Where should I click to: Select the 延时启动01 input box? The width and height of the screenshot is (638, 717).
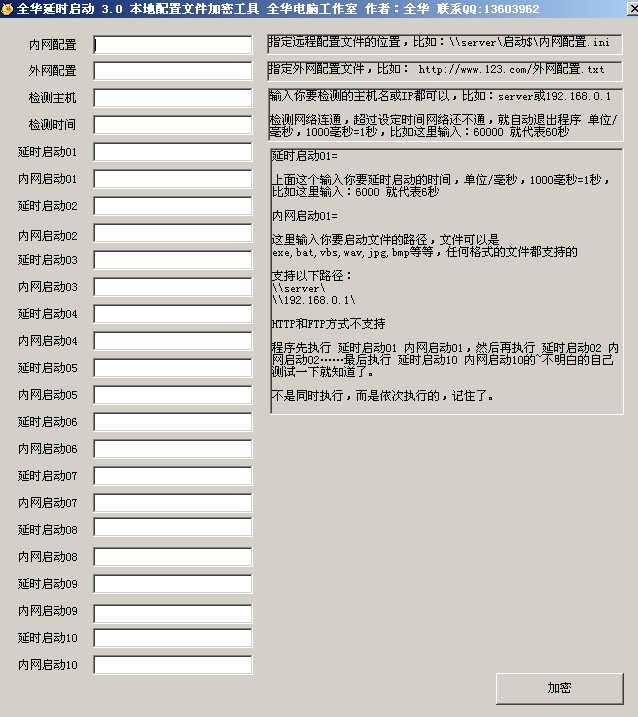pos(173,152)
